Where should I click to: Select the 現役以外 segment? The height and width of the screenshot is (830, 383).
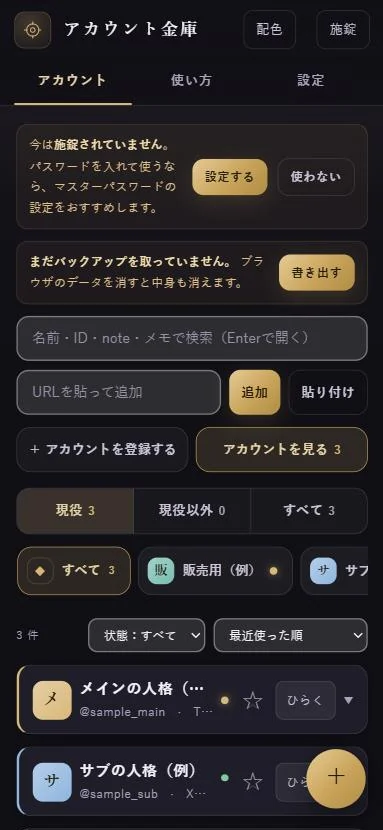click(192, 511)
